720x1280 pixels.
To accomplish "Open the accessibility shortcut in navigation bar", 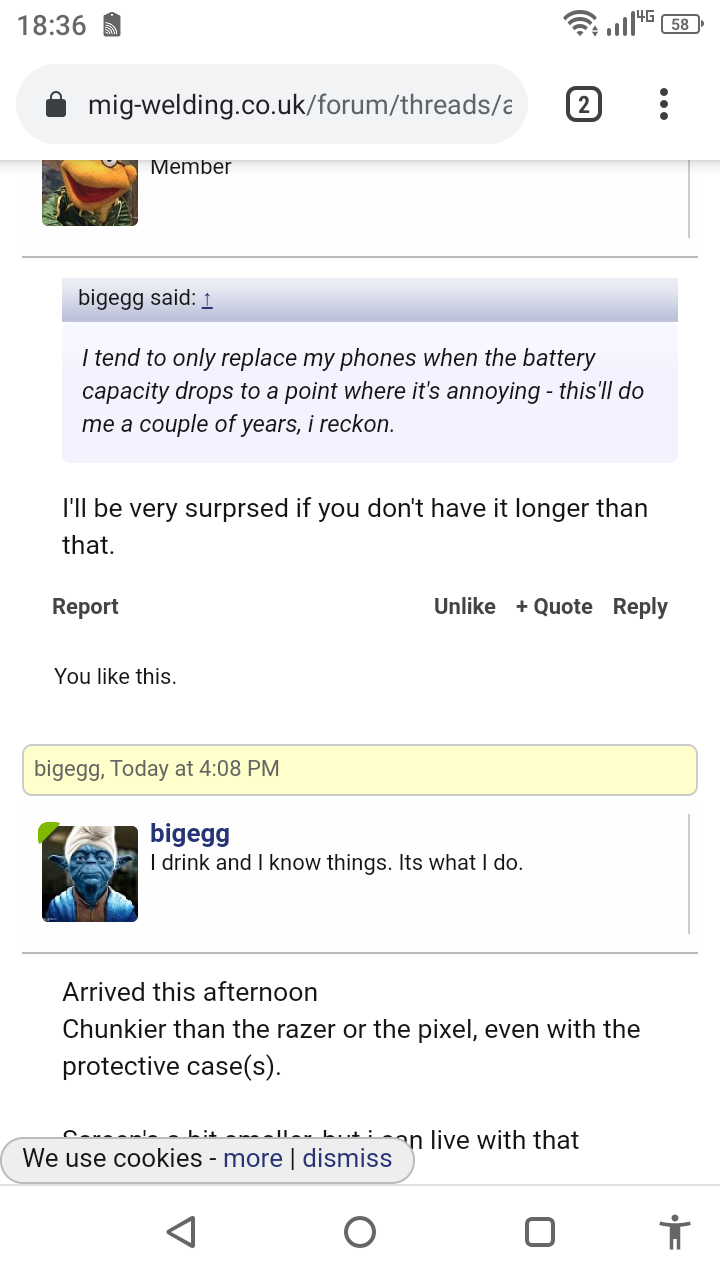I will click(x=676, y=1231).
